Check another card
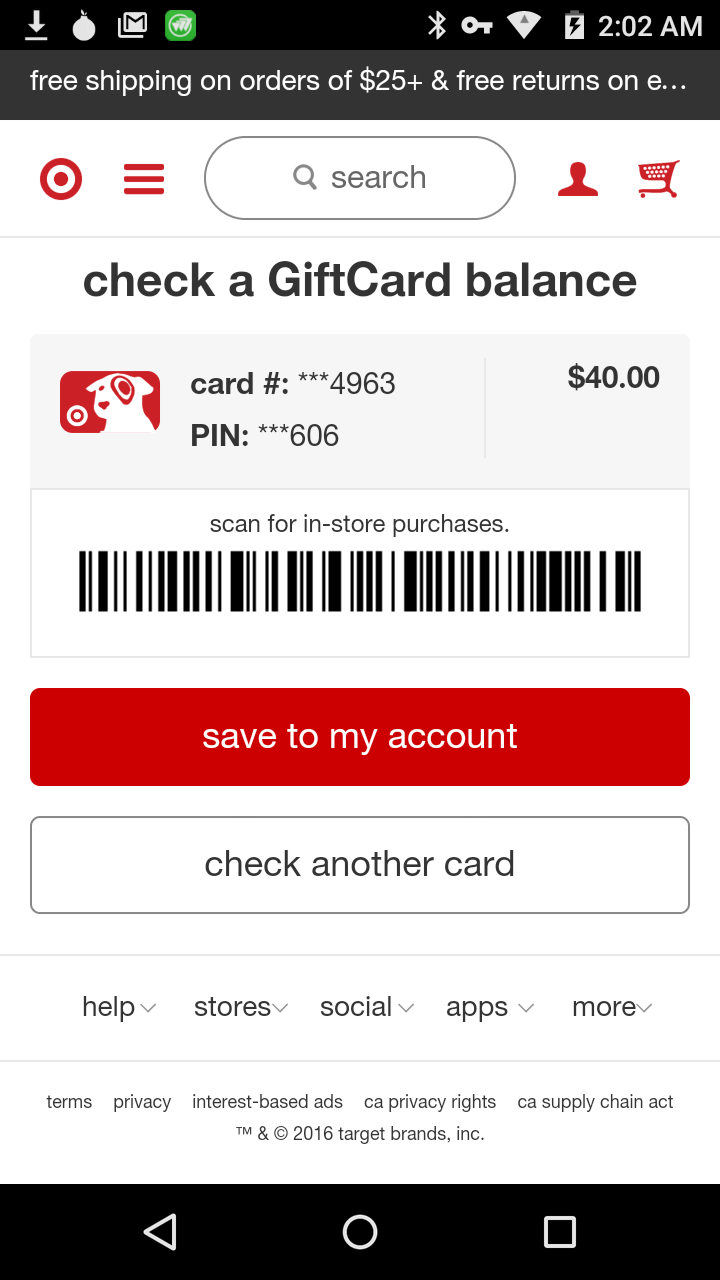The width and height of the screenshot is (720, 1280). [x=360, y=865]
